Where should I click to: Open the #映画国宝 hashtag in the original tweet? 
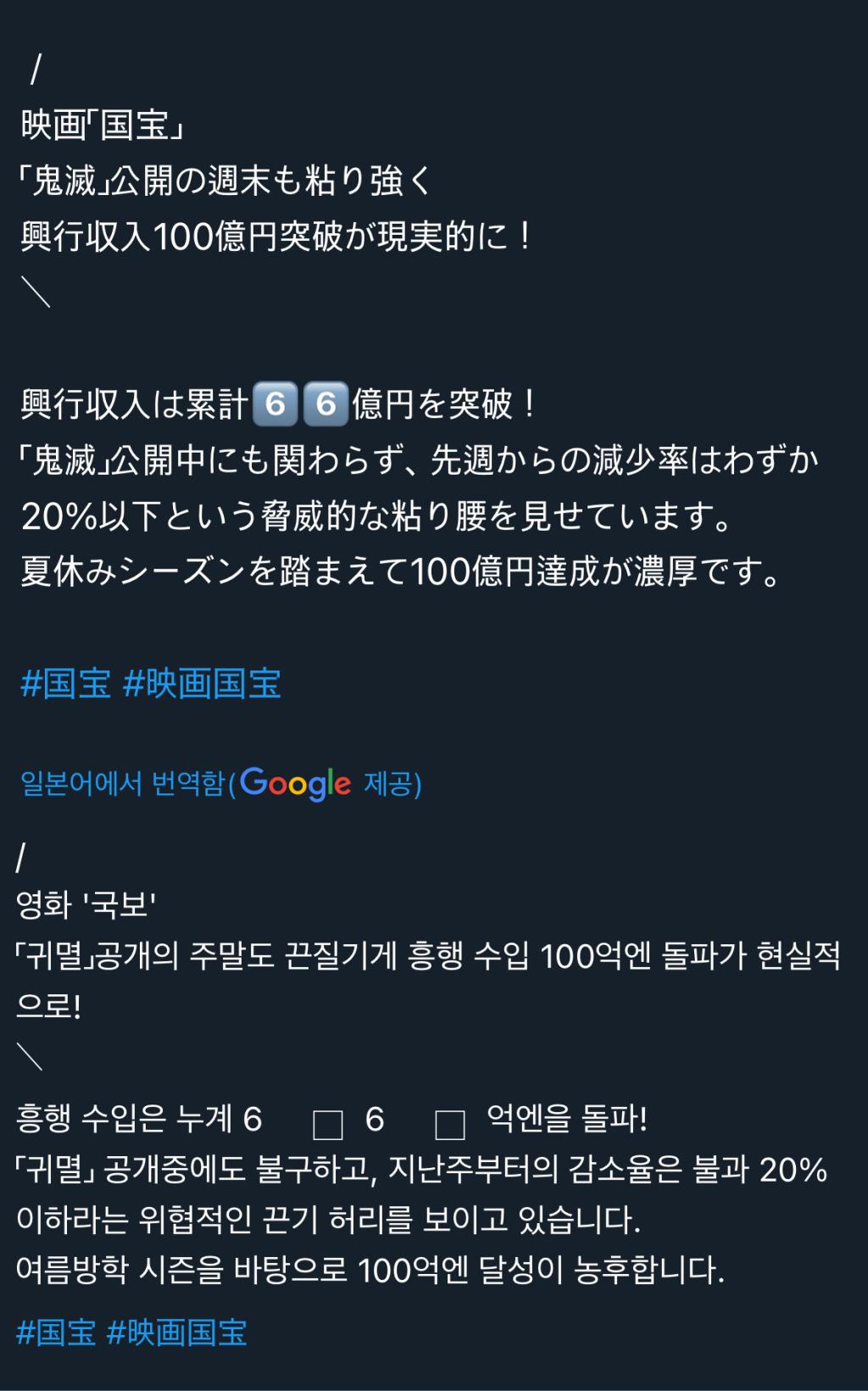[x=202, y=683]
